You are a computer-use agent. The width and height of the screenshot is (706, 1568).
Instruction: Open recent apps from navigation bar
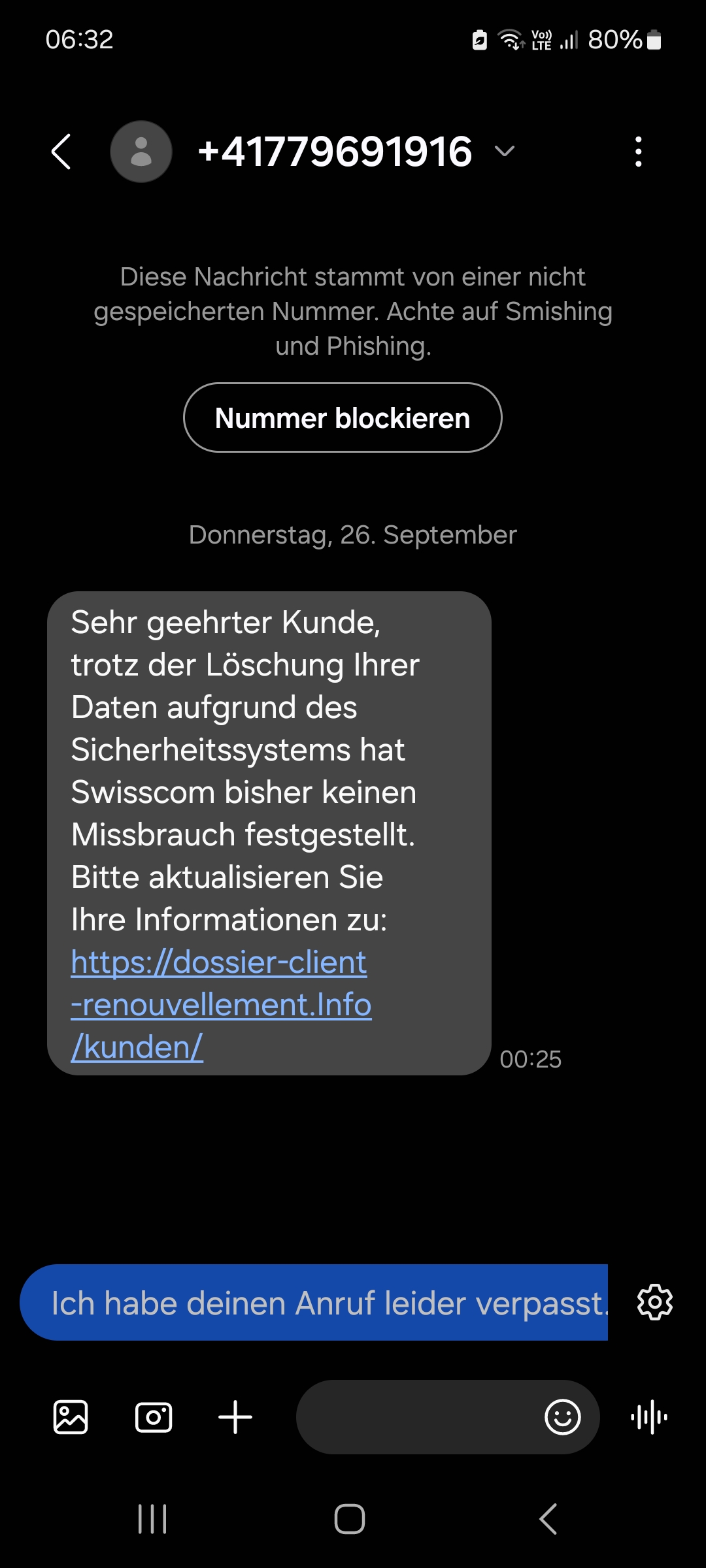coord(152,1519)
